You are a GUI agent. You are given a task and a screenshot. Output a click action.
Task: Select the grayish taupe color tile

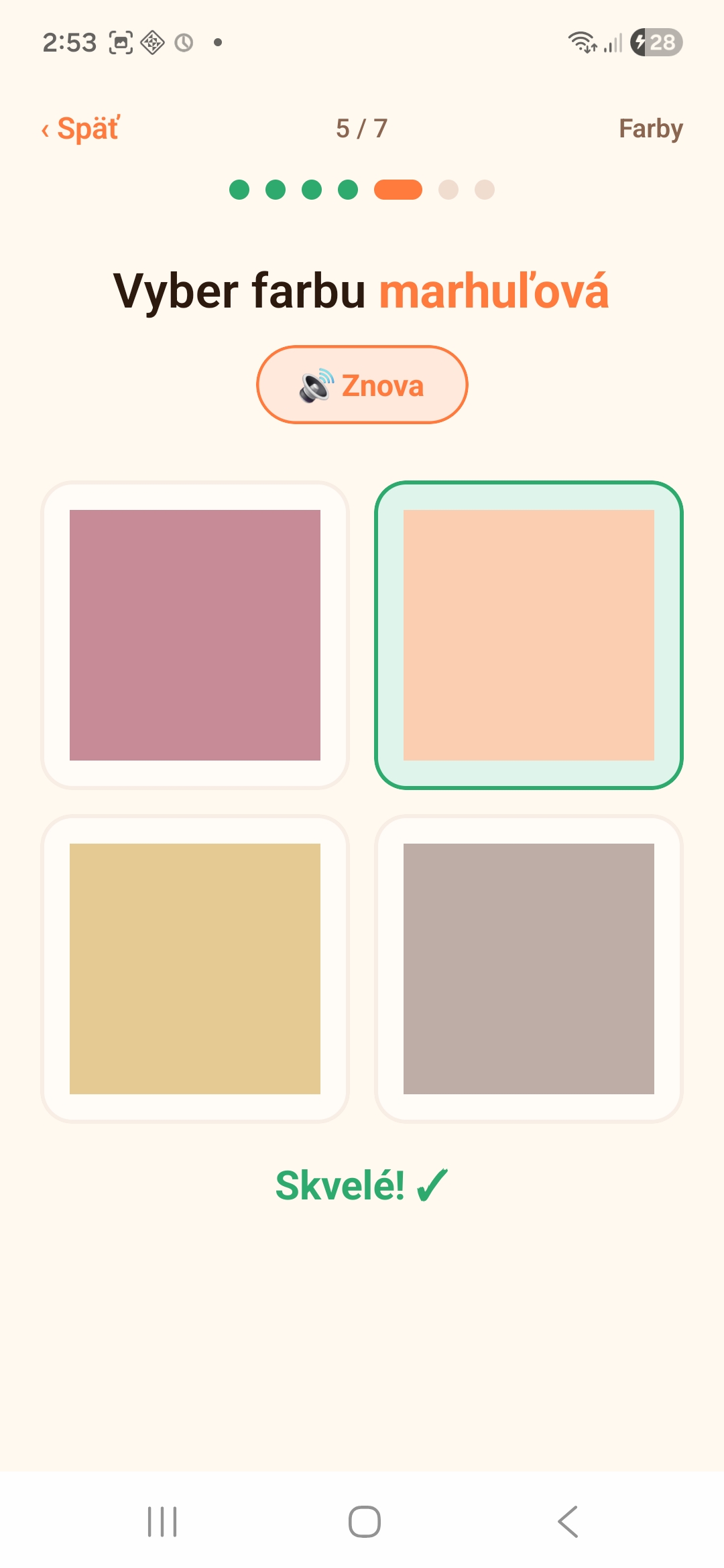pos(529,969)
